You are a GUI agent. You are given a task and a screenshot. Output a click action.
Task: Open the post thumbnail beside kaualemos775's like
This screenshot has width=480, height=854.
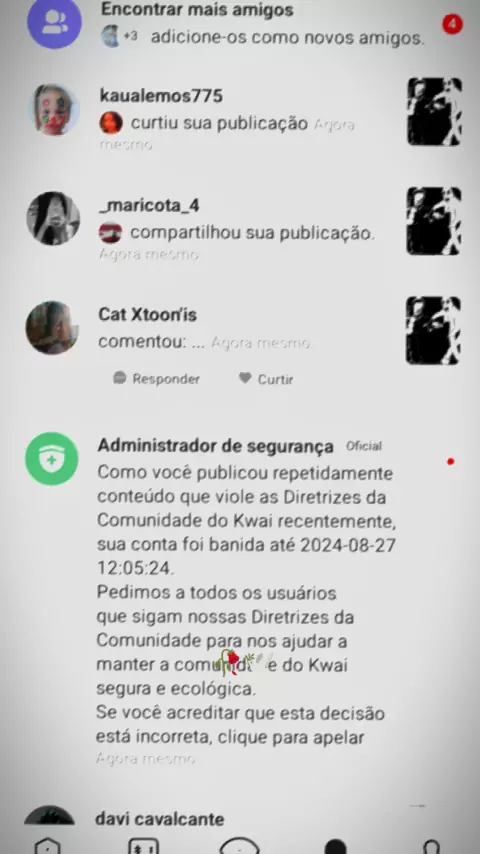(x=434, y=112)
